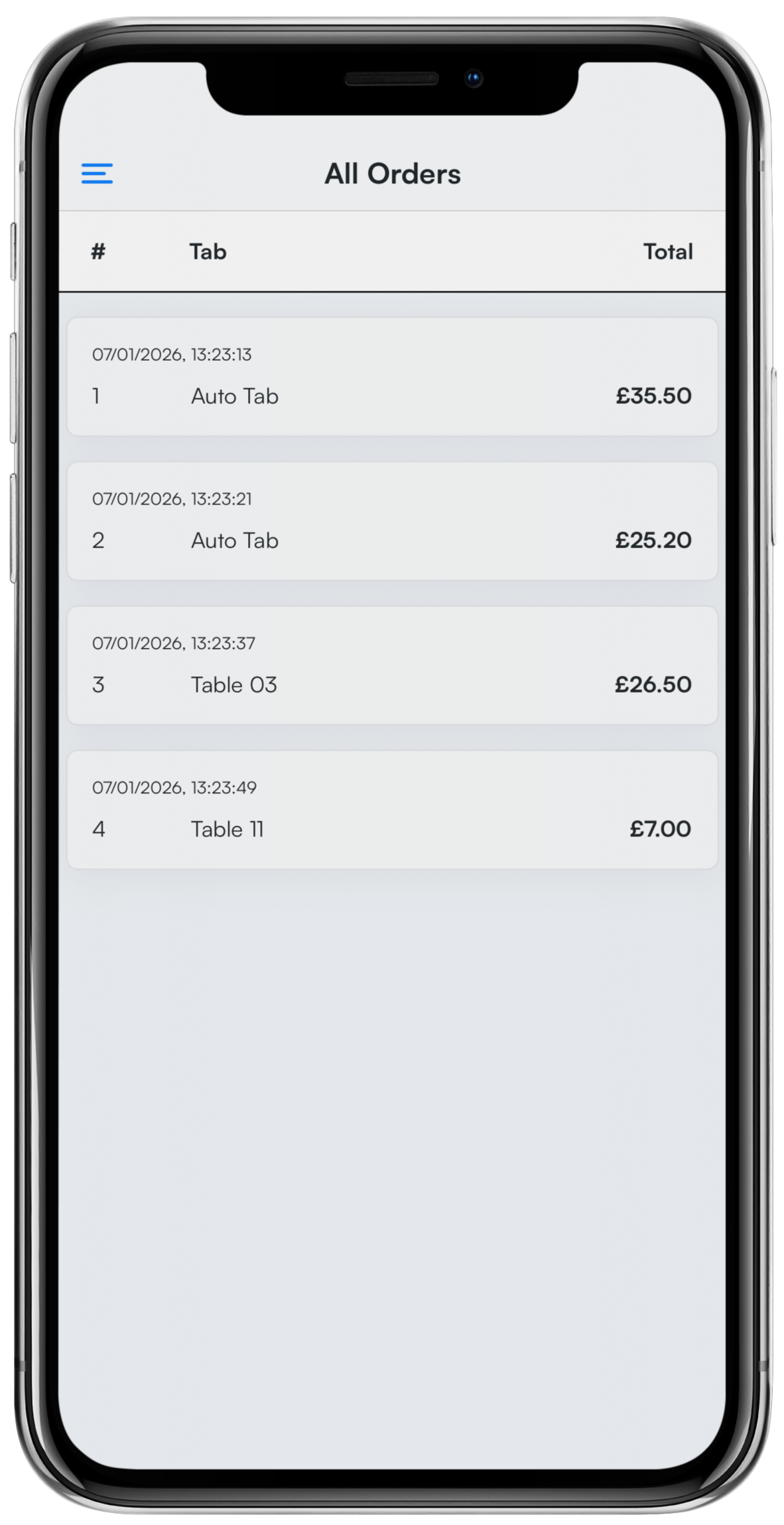The image size is (784, 1525).
Task: View the Table 11 order
Action: pyautogui.click(x=391, y=810)
